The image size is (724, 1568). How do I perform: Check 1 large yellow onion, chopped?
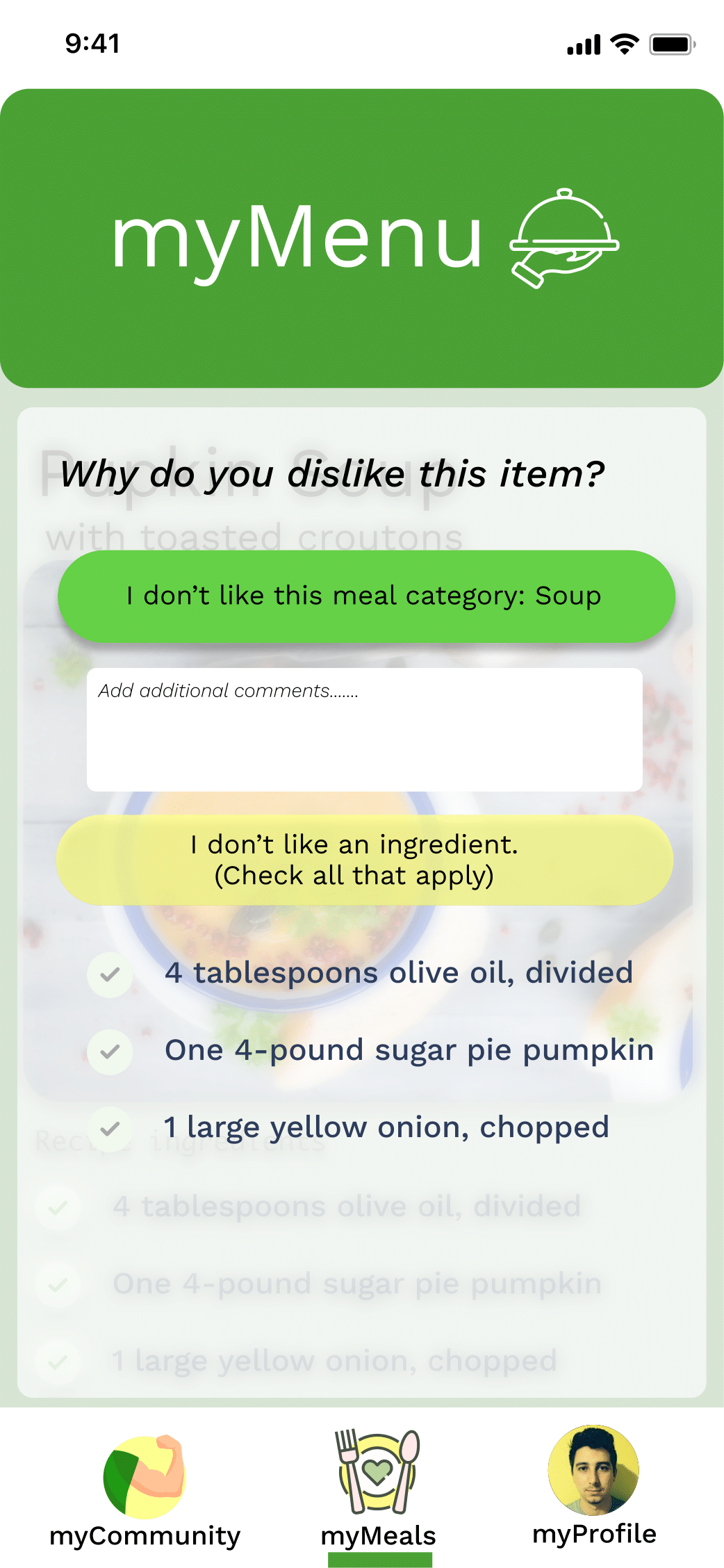point(110,1129)
